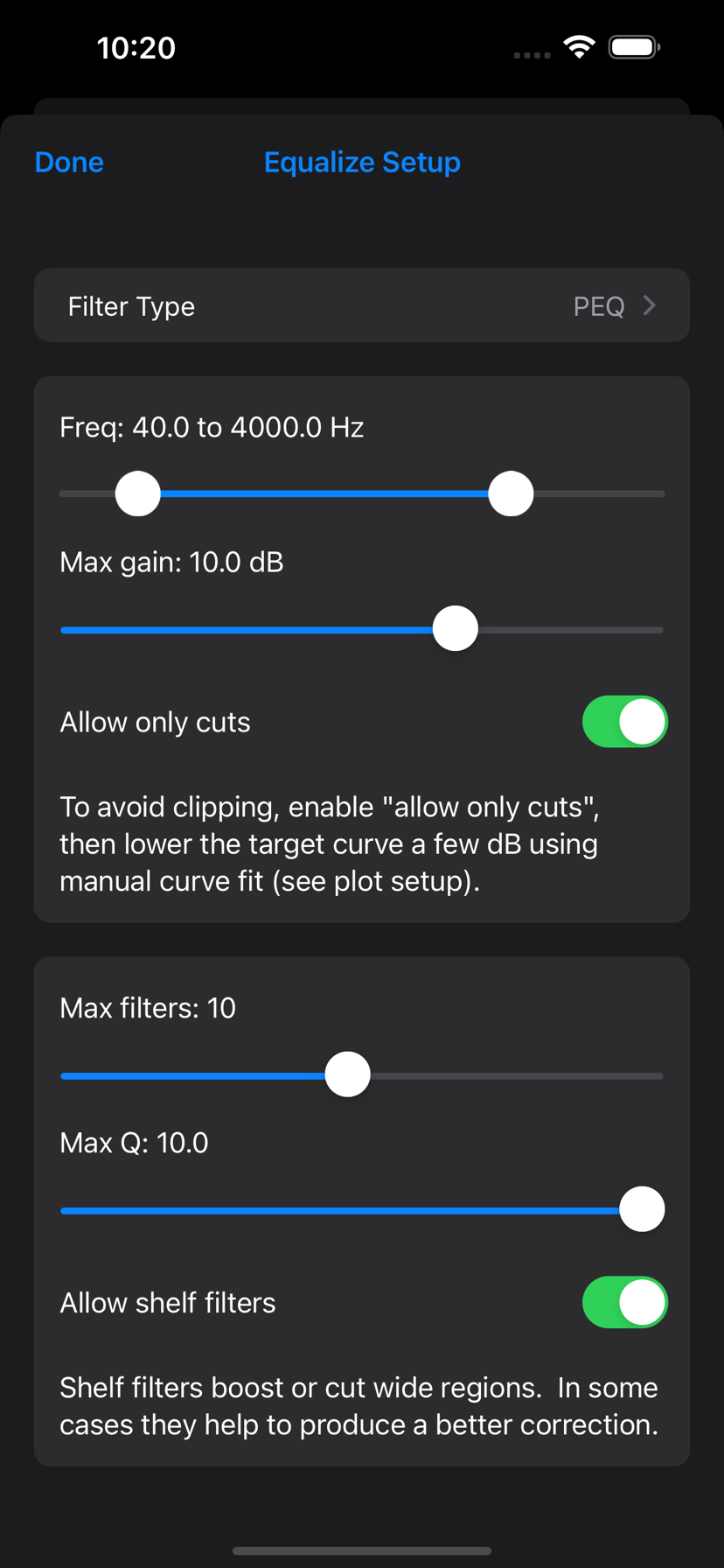
Task: Tap the lower frequency slider handle
Action: pyautogui.click(x=138, y=493)
